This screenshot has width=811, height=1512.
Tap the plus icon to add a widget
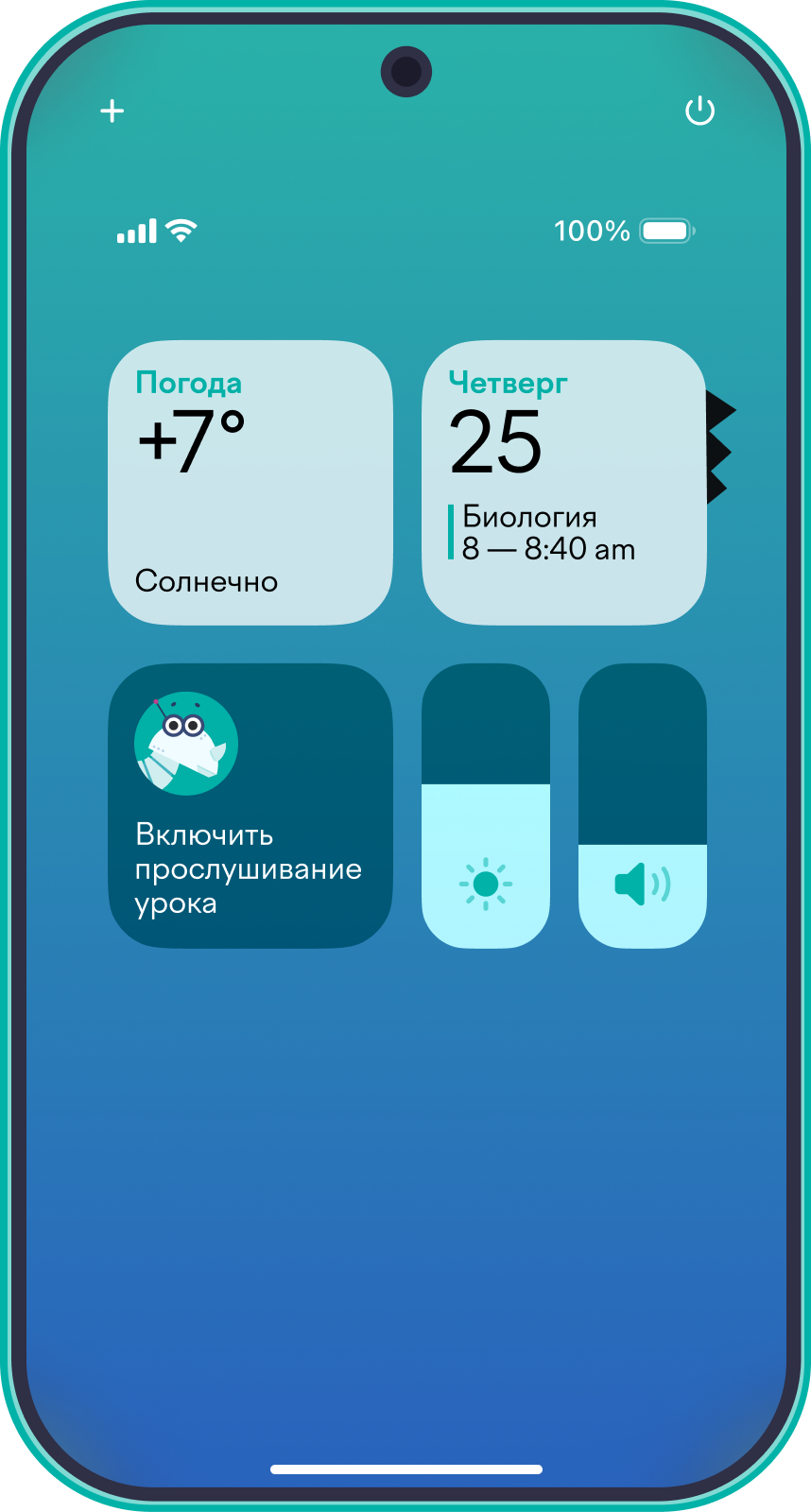[112, 111]
